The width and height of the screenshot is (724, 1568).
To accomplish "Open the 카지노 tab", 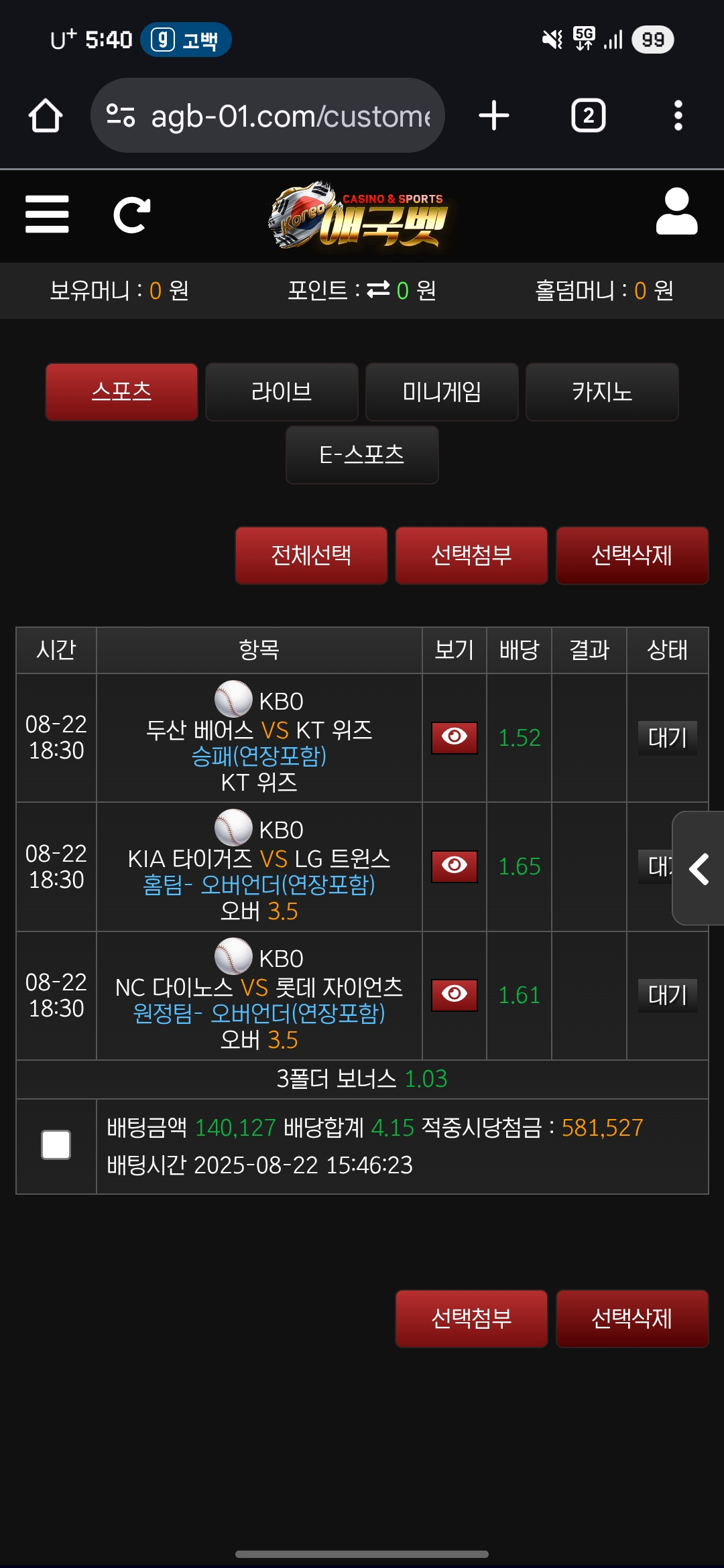I will coord(602,392).
